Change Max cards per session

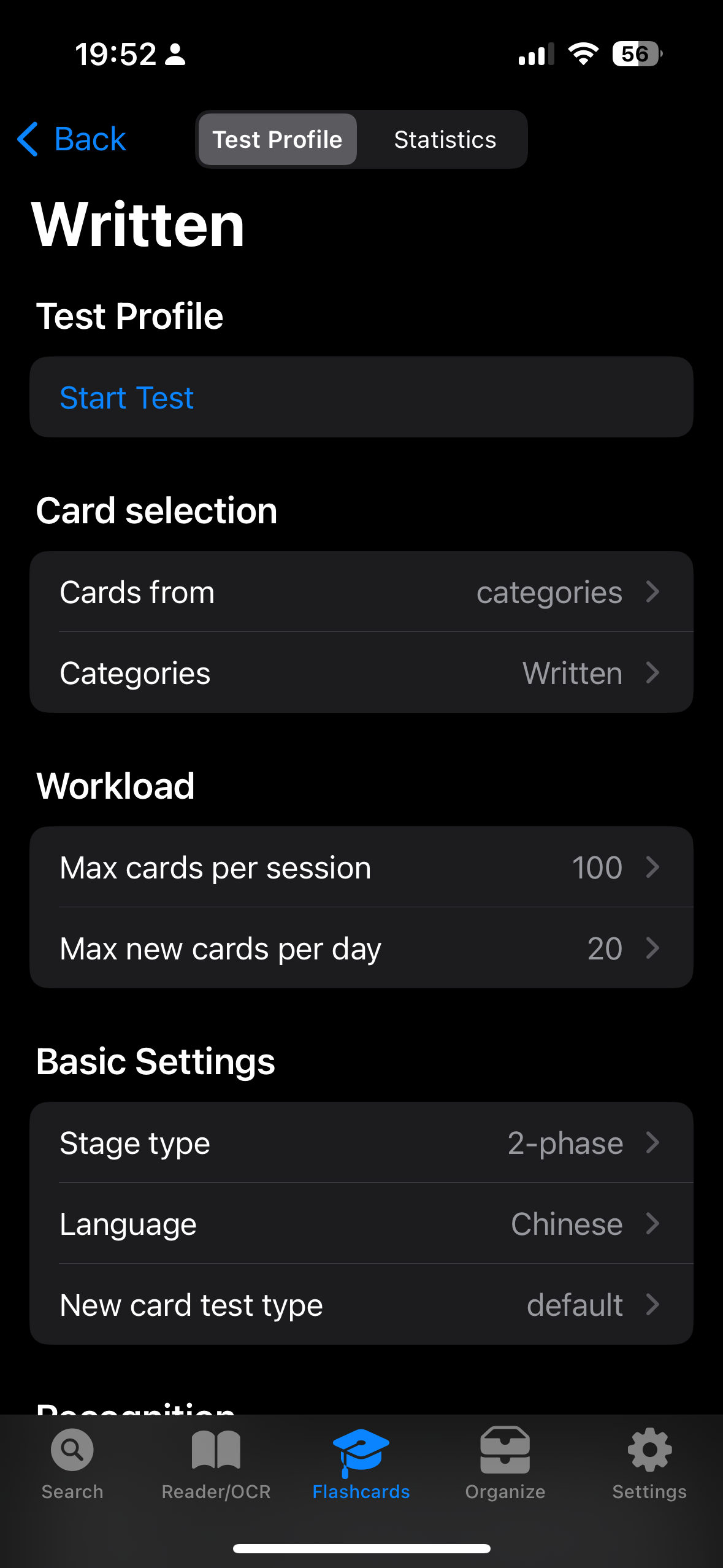point(361,867)
